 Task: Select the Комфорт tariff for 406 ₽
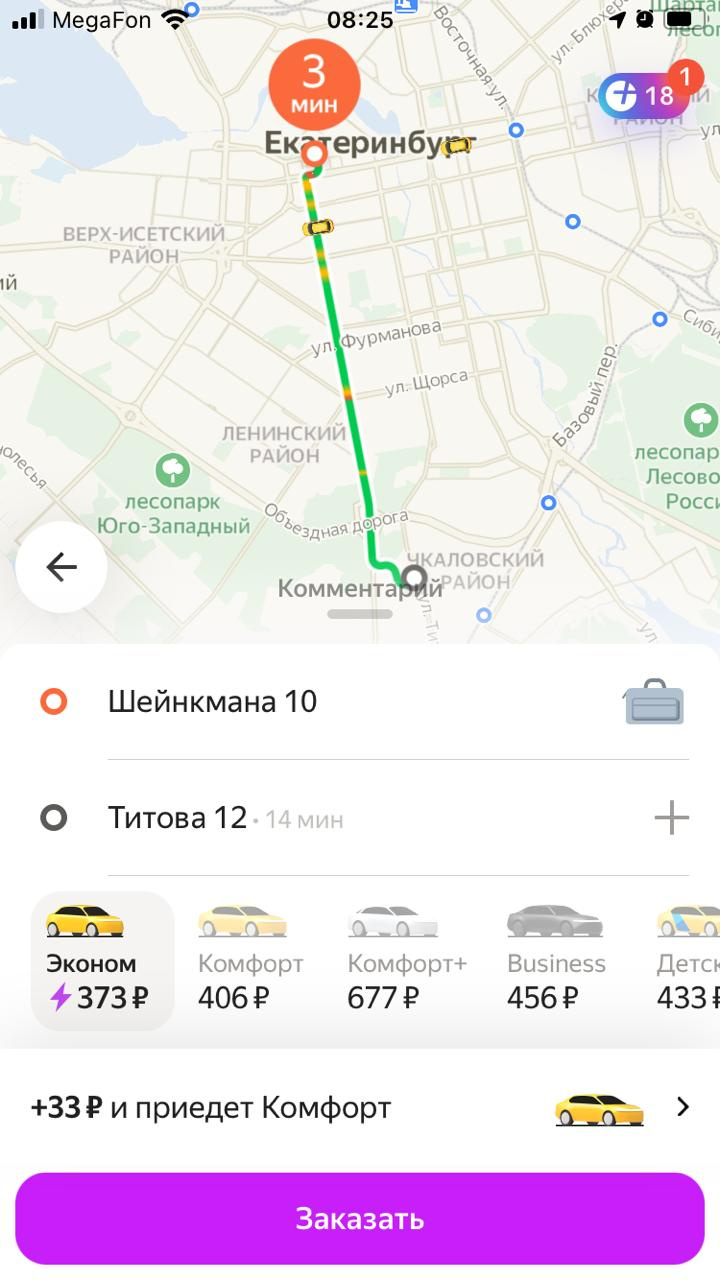[248, 960]
